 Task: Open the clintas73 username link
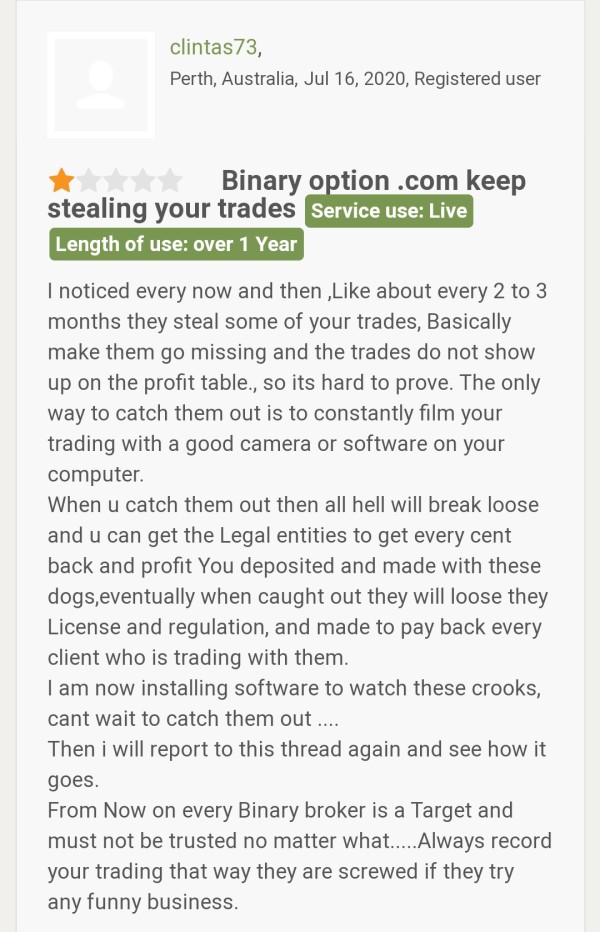pyautogui.click(x=213, y=47)
